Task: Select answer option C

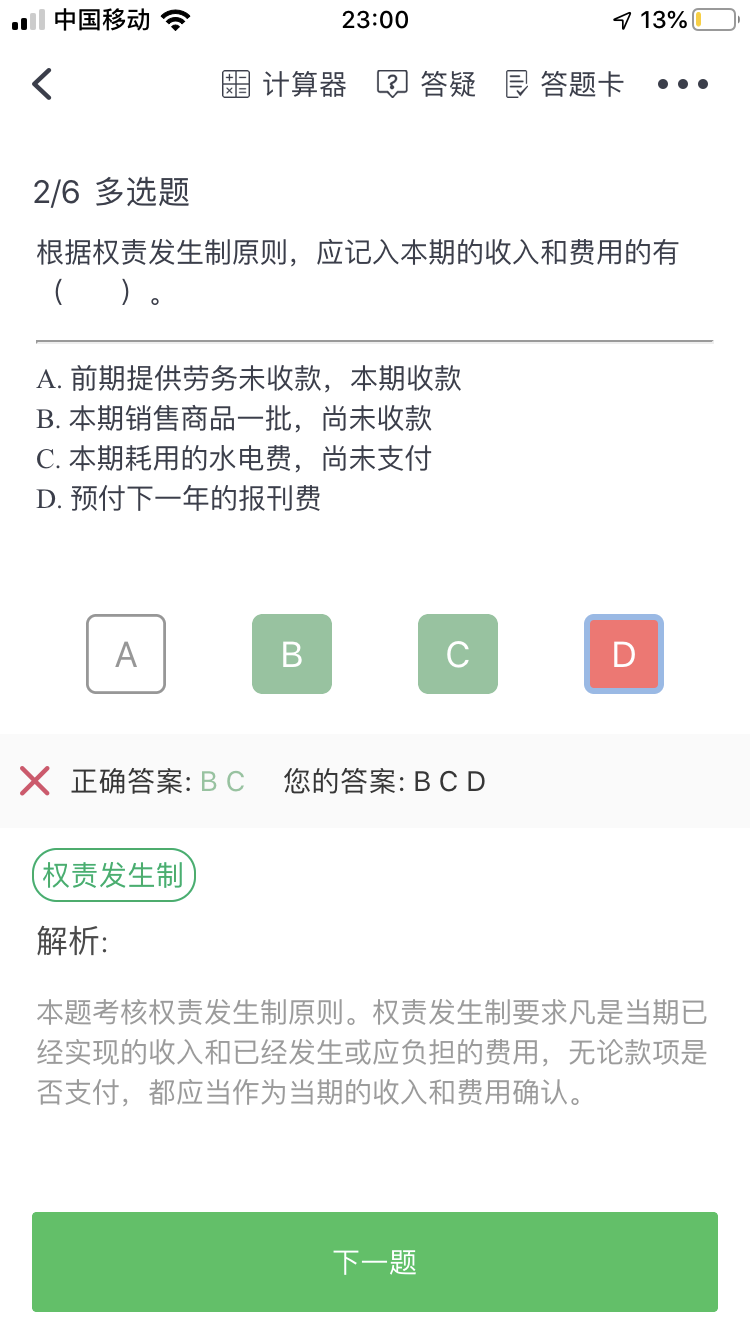Action: 458,654
